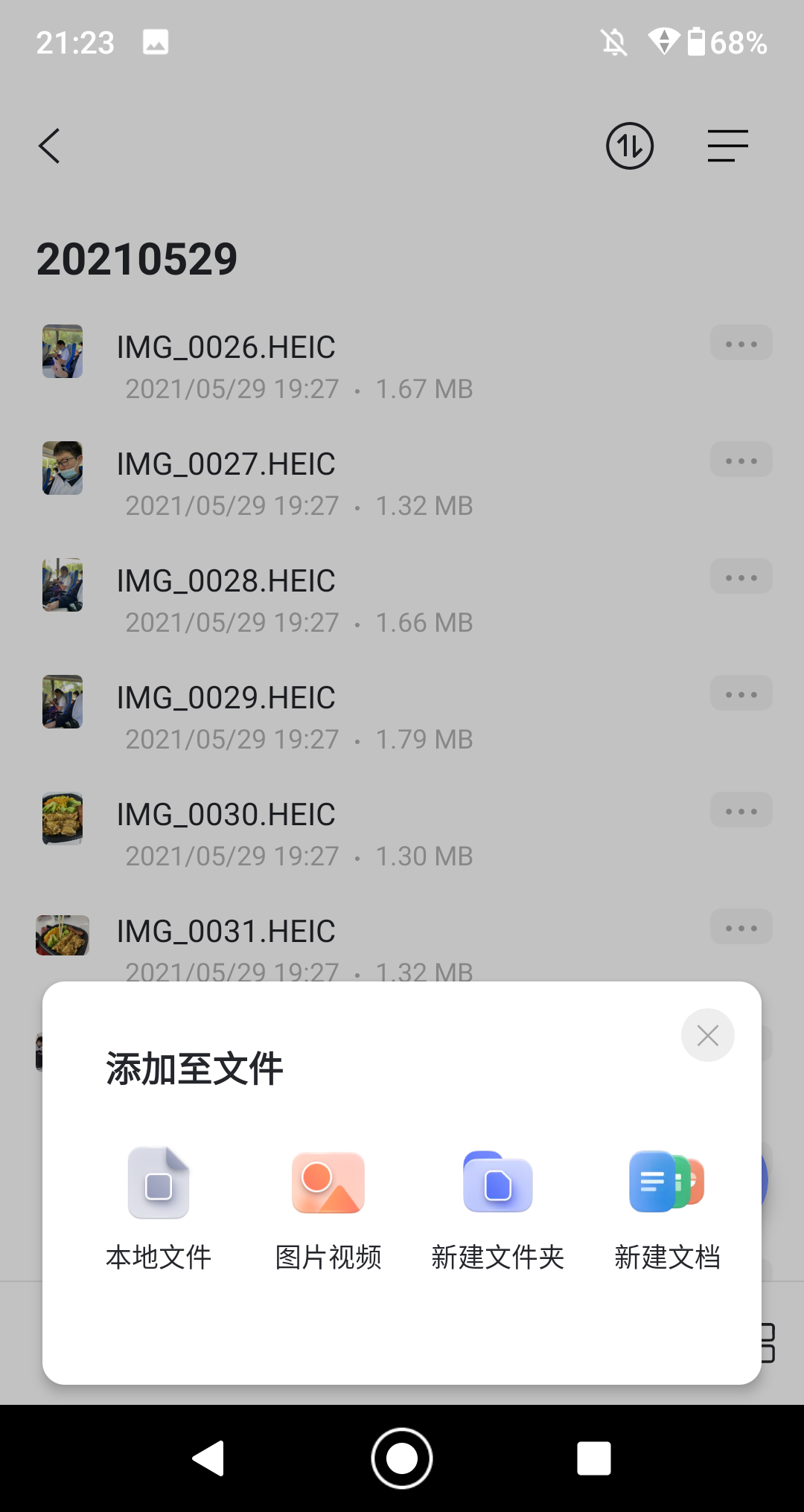Open the sort menu icon
Screen dimensions: 804x1512
pyautogui.click(x=727, y=146)
